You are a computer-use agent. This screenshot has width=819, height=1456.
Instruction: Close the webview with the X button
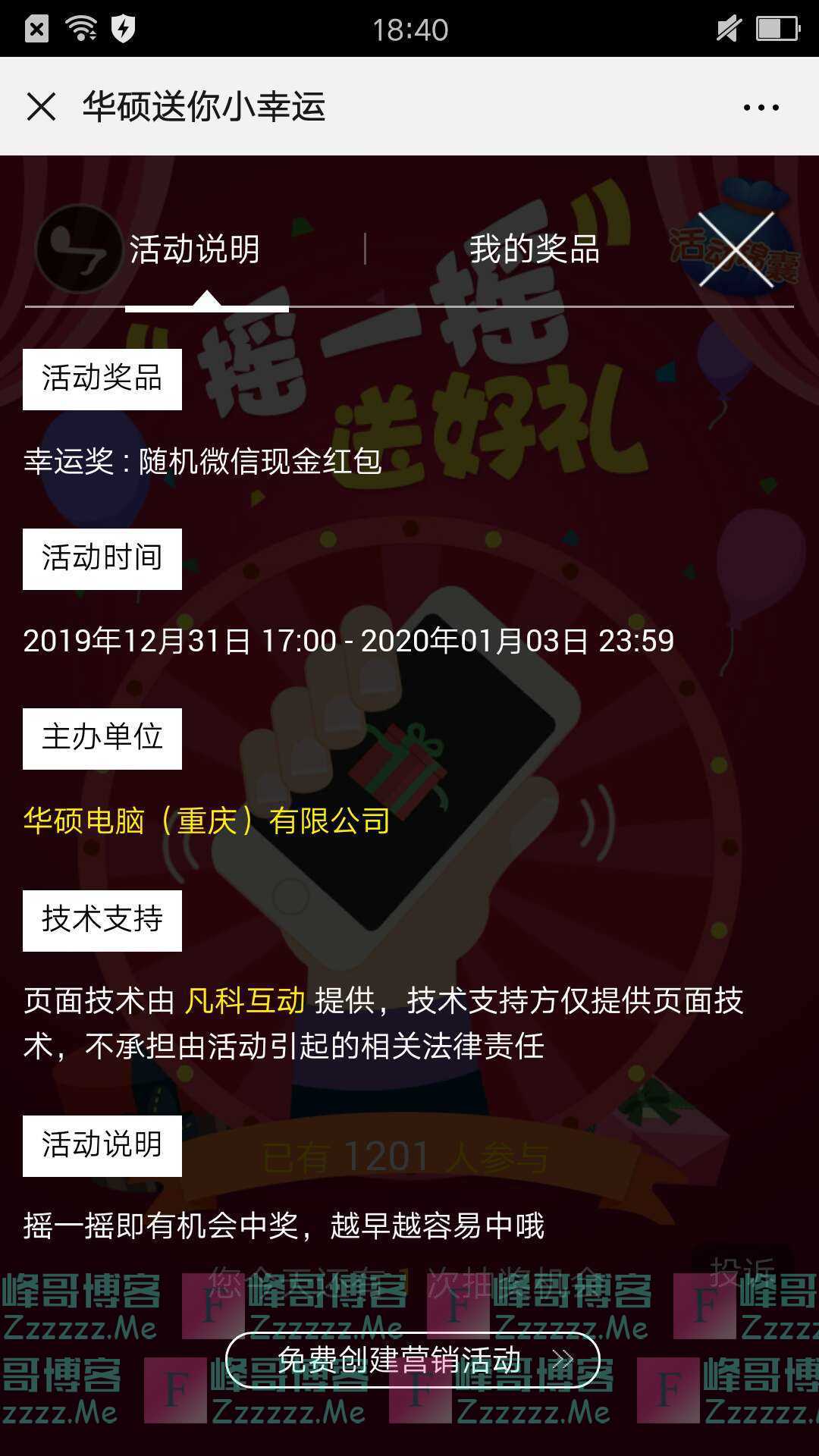pos(41,107)
